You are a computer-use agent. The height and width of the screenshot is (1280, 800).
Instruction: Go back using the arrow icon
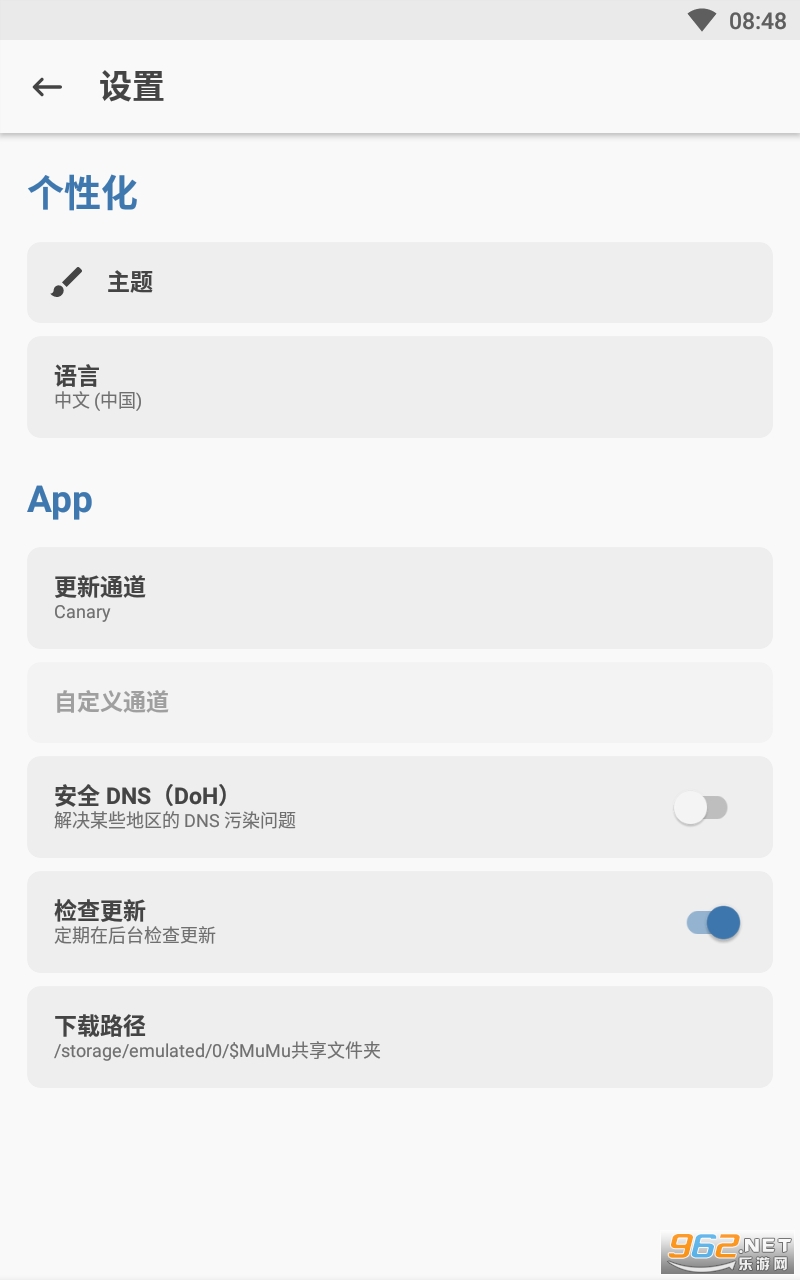coord(47,87)
